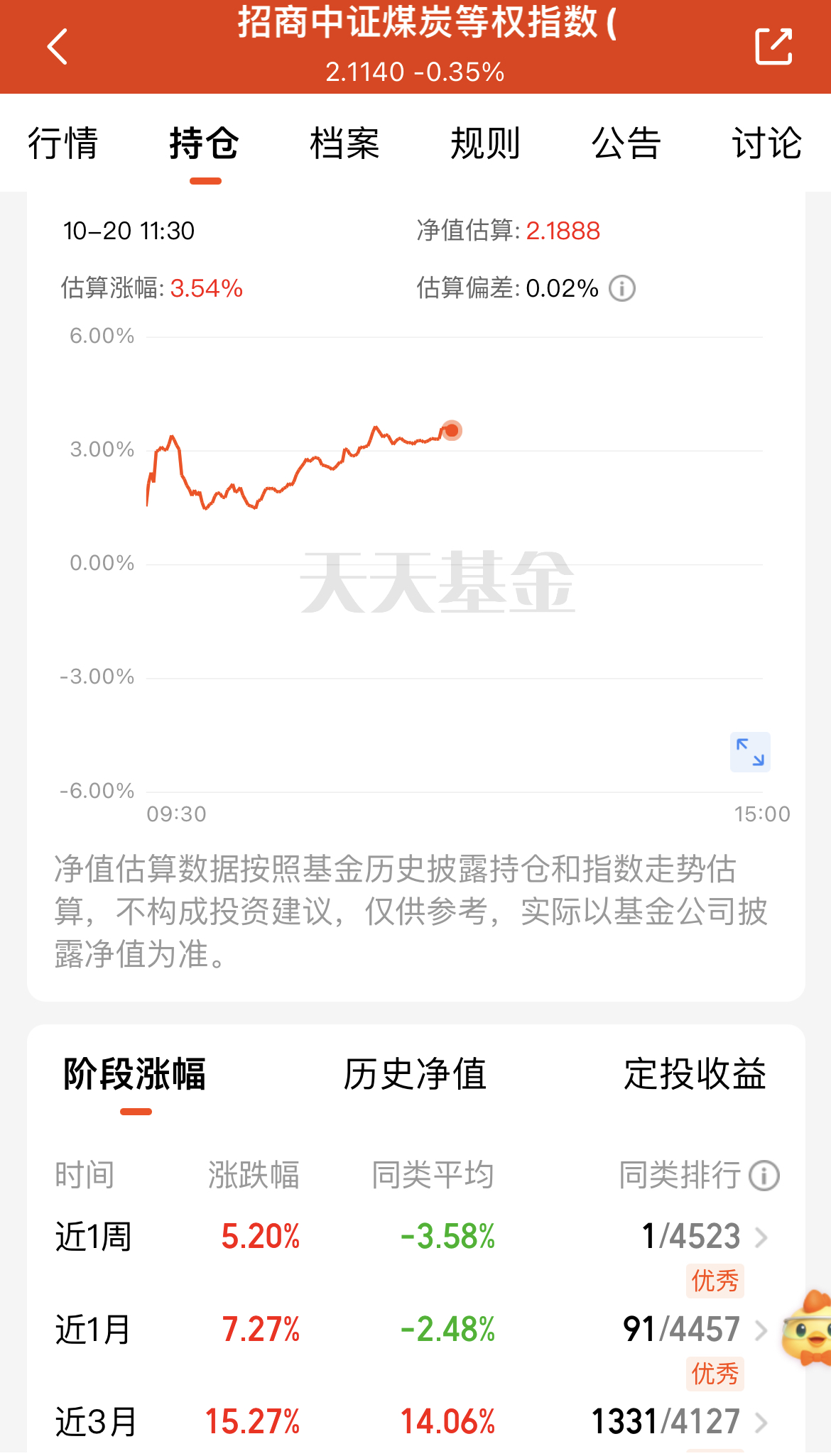Select the 阶段涨幅 tab
831x1456 pixels.
[x=135, y=1074]
